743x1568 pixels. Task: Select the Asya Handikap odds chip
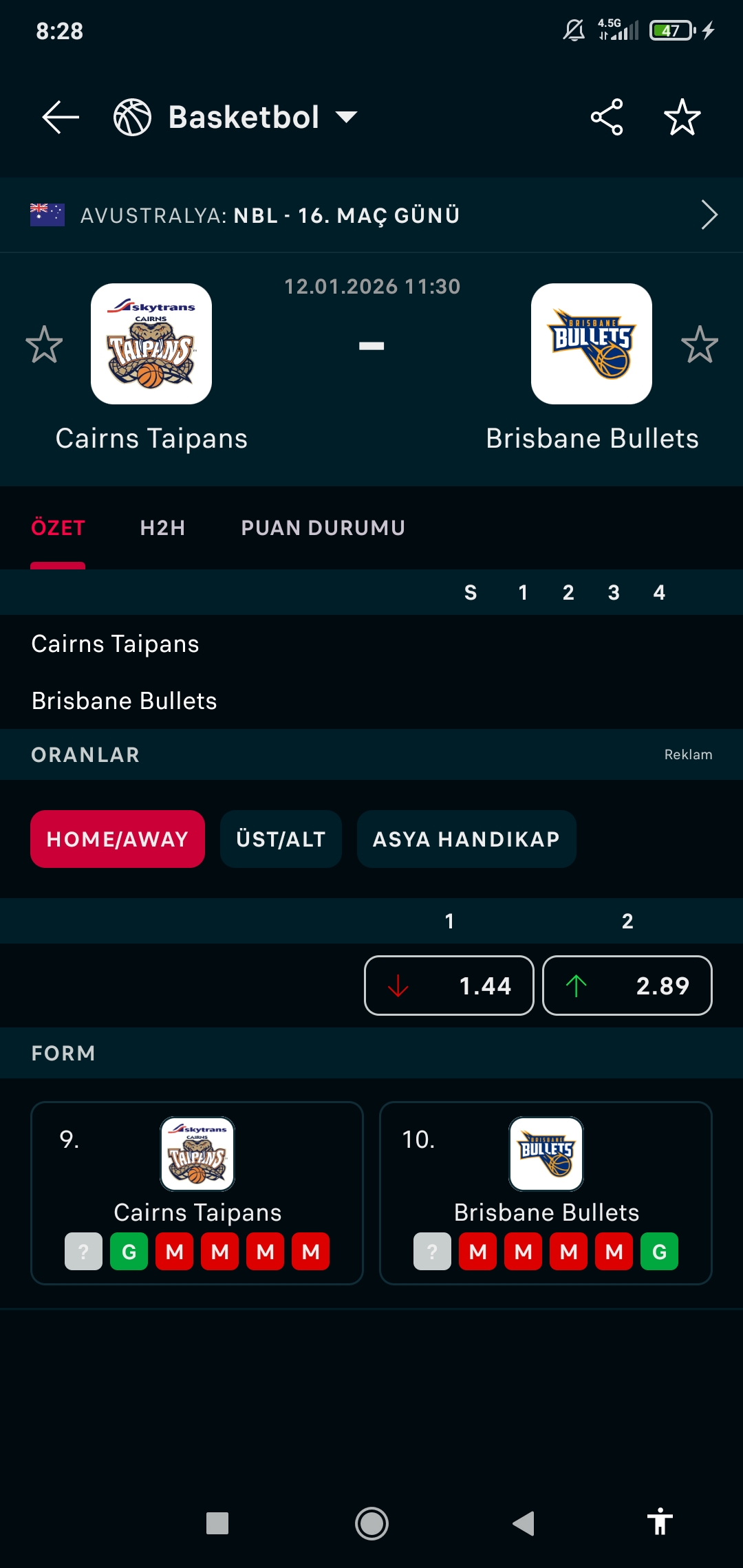point(466,839)
